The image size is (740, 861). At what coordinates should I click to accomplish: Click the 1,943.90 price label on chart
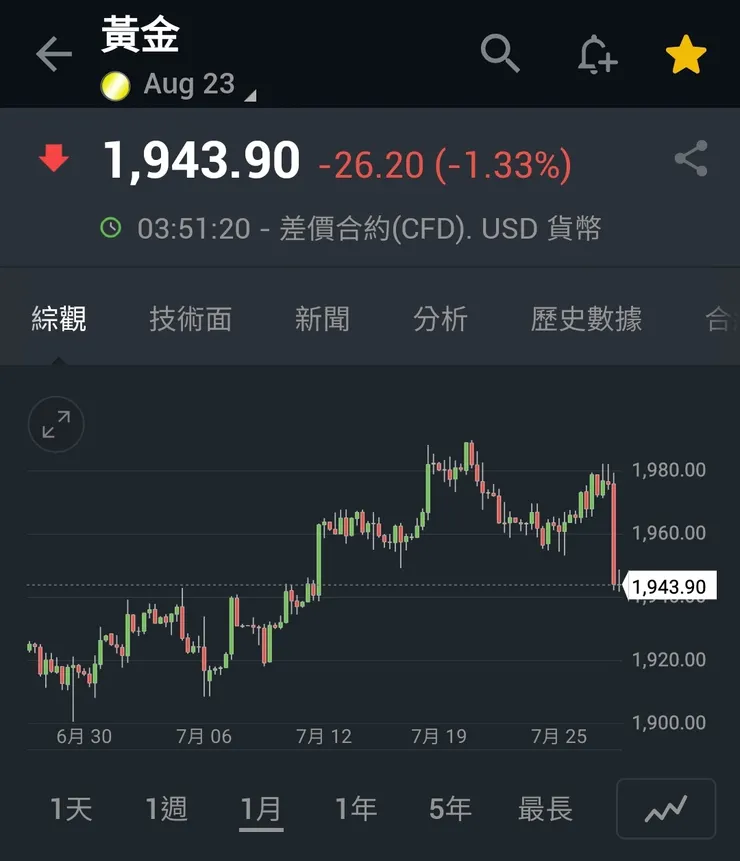pyautogui.click(x=671, y=586)
